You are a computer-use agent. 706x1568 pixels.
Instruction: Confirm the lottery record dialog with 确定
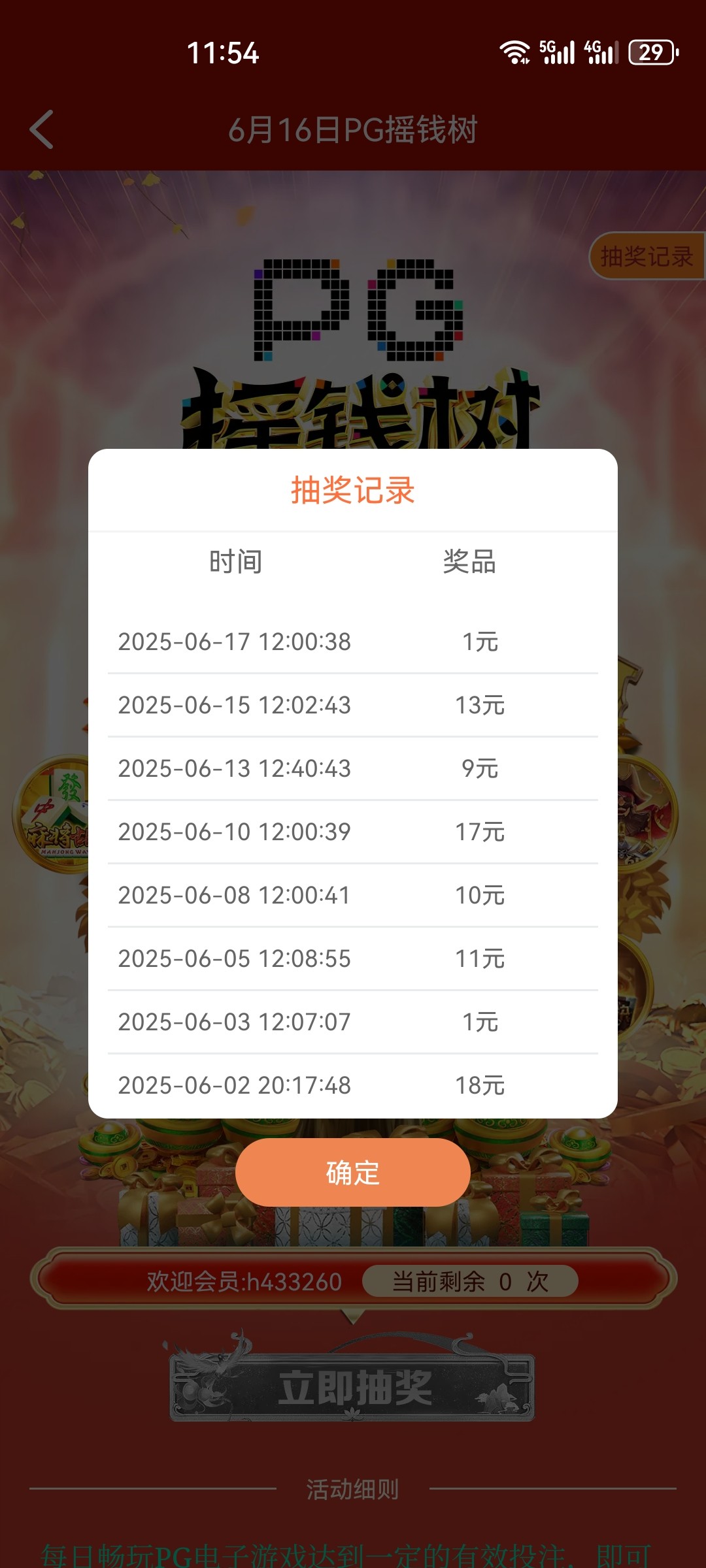(x=352, y=1173)
